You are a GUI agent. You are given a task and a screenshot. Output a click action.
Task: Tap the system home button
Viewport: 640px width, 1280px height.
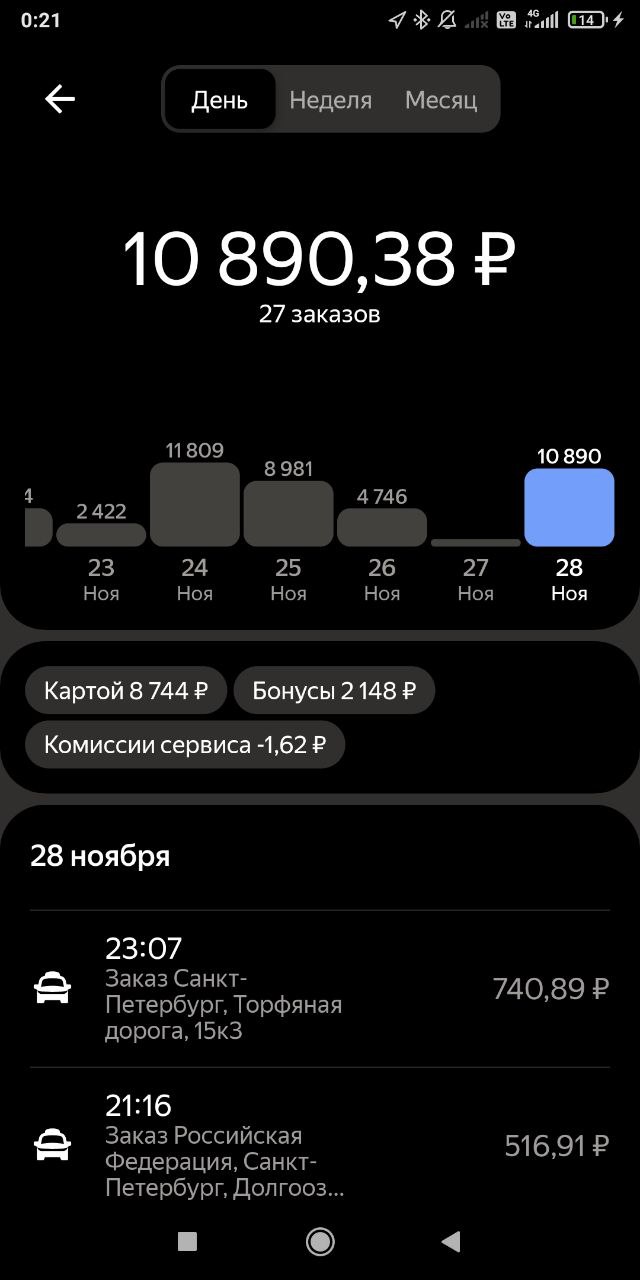pyautogui.click(x=320, y=1242)
